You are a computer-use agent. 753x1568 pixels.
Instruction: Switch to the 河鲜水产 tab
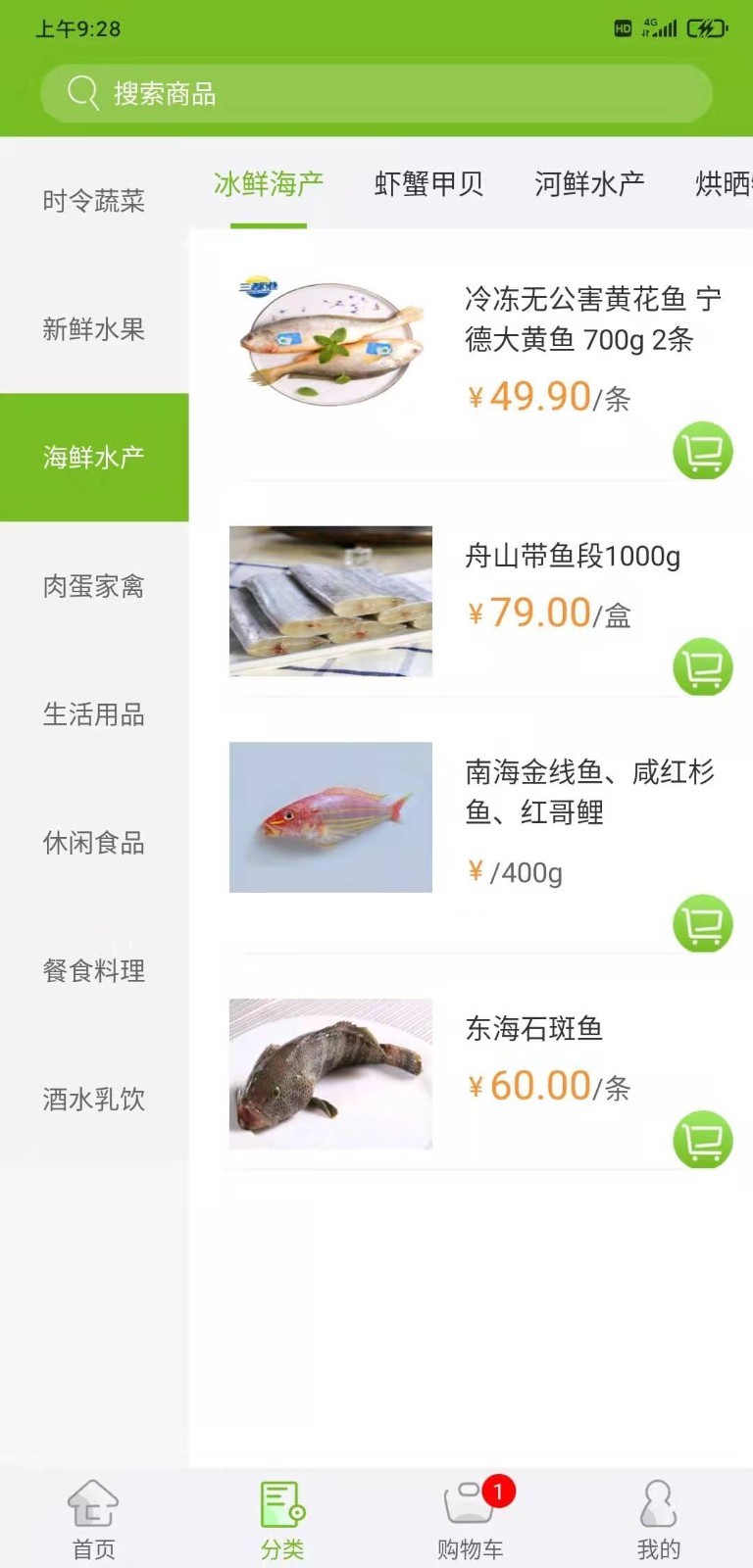coord(589,183)
